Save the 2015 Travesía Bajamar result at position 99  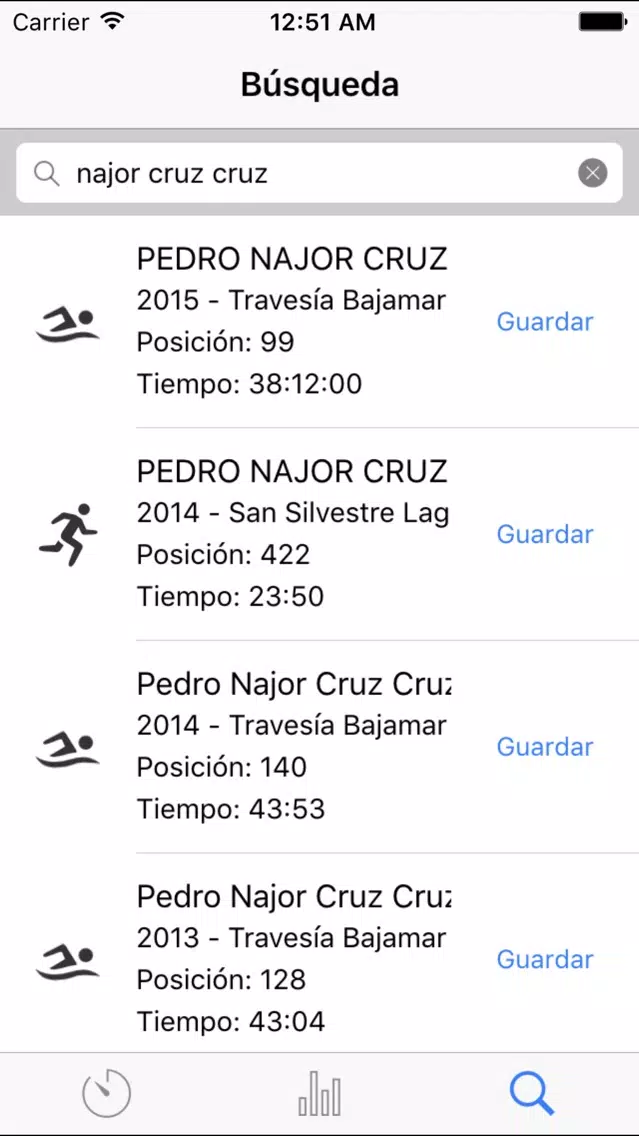(545, 322)
